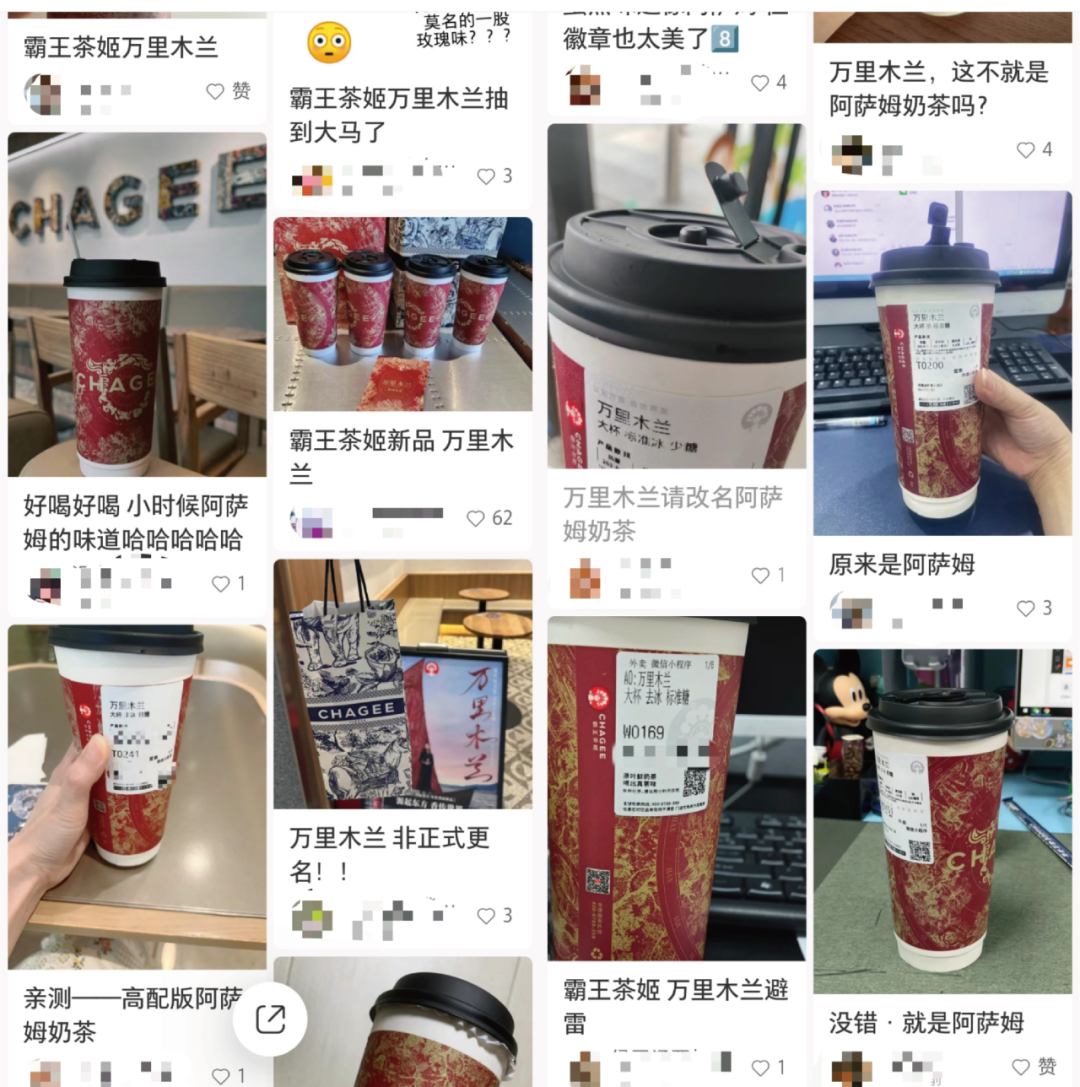Like the post 好喝好喝 小时候阿萨姆的味道
The width and height of the screenshot is (1080, 1087).
[x=220, y=583]
